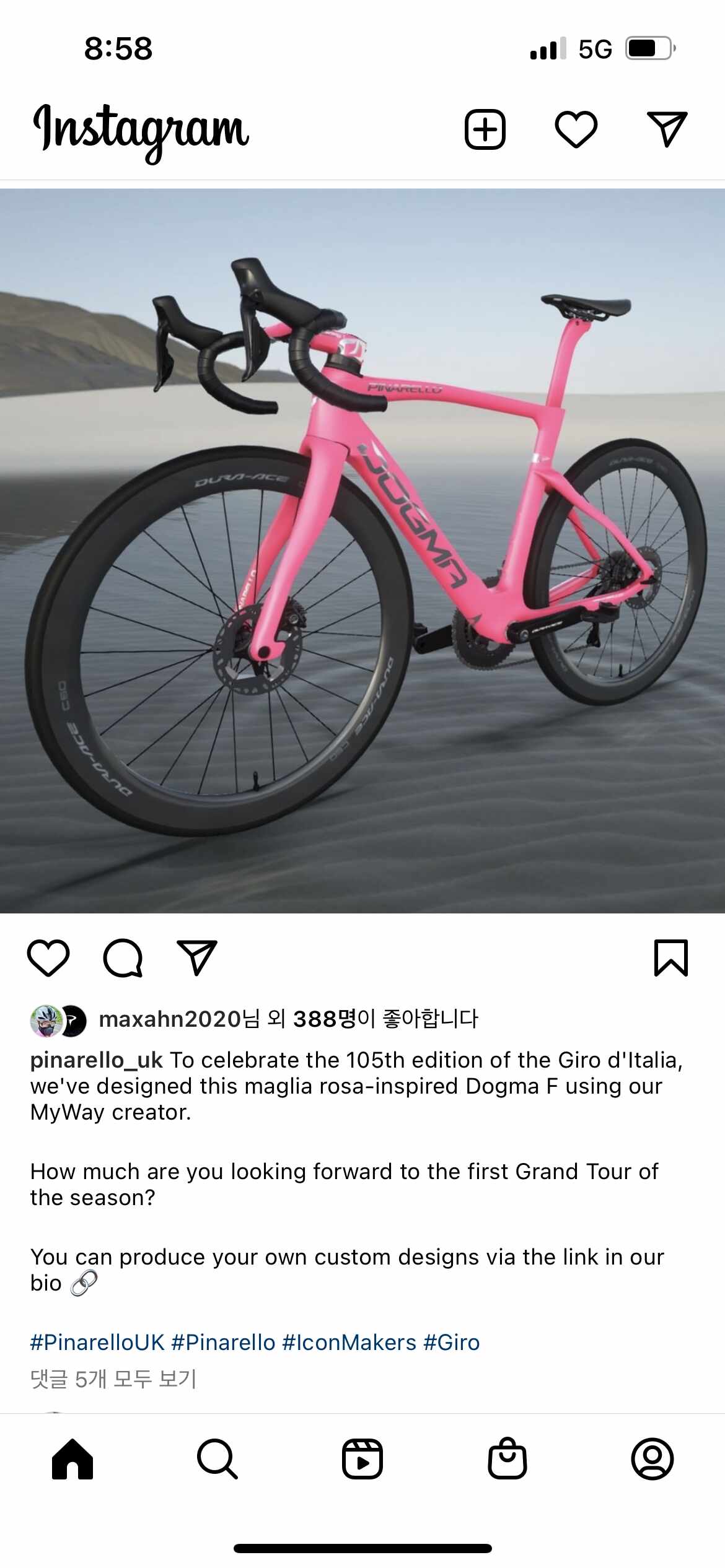Open the #PinarelloUK hashtag

(97, 1343)
